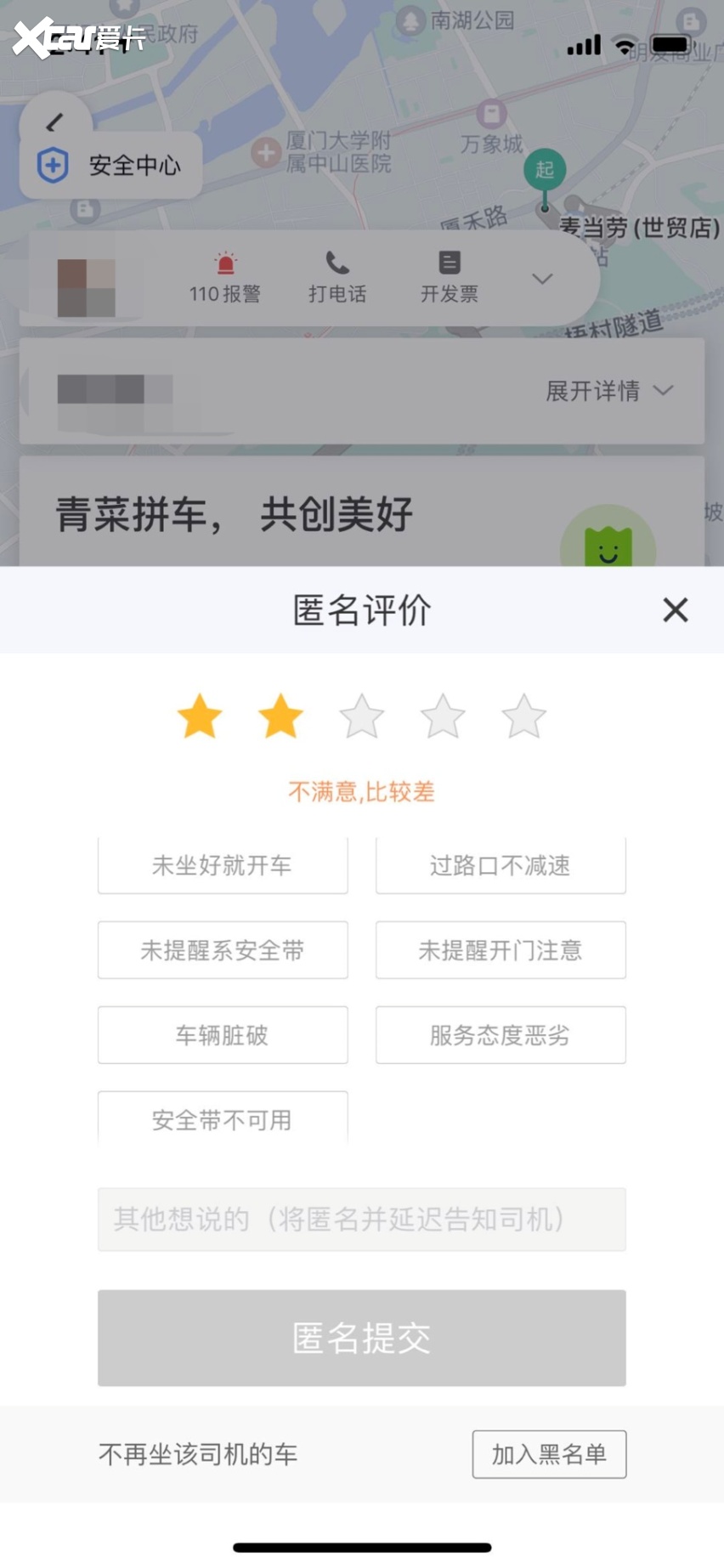The width and height of the screenshot is (724, 1568).
Task: Choose 未提醒系安全带 complaint
Action: 223,950
